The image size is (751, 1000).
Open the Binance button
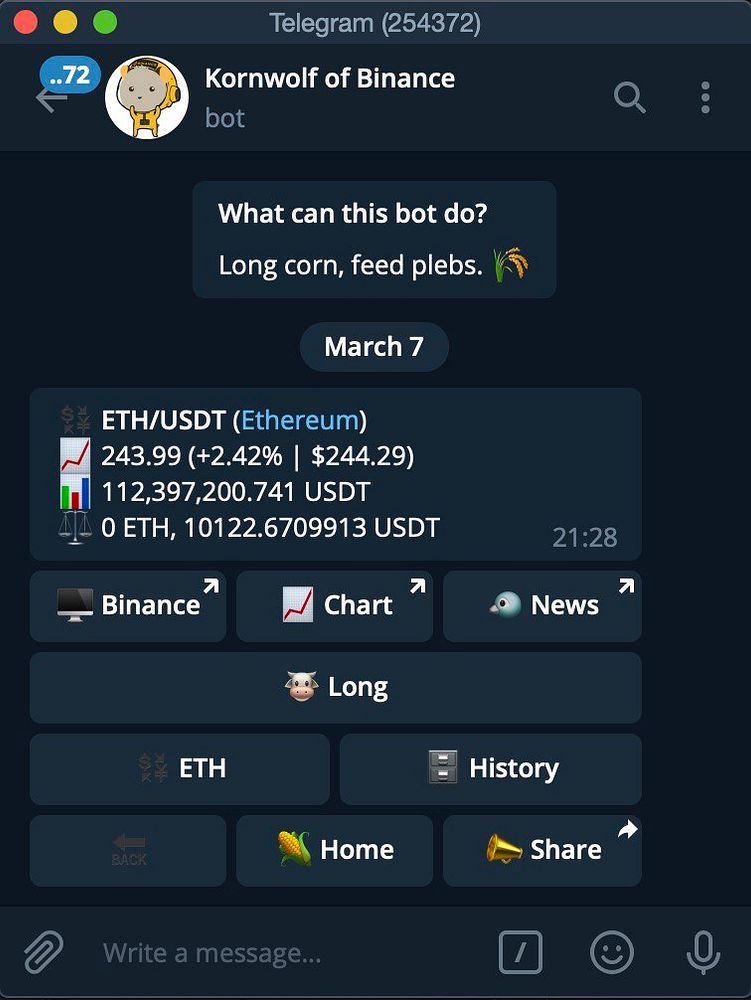(x=128, y=606)
